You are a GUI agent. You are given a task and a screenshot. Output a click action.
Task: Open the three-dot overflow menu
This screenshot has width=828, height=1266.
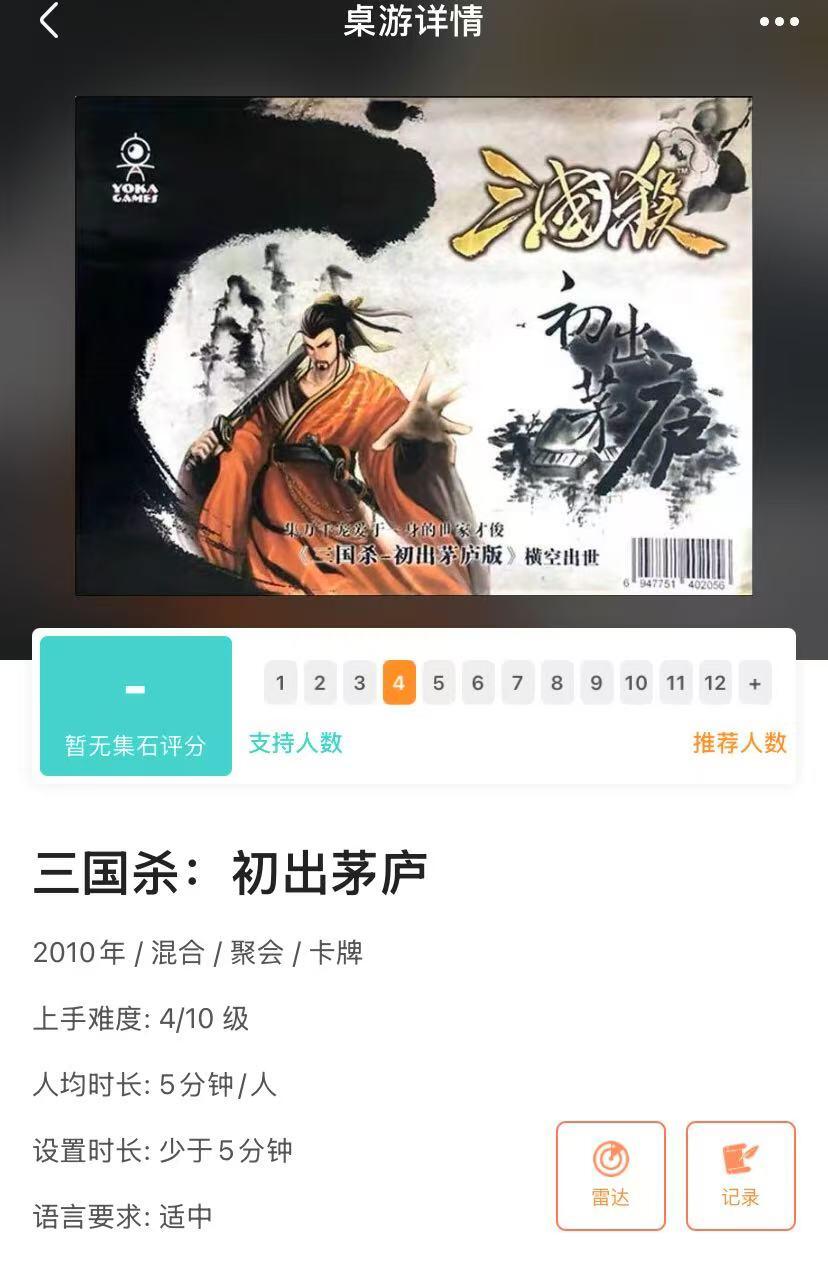[779, 21]
